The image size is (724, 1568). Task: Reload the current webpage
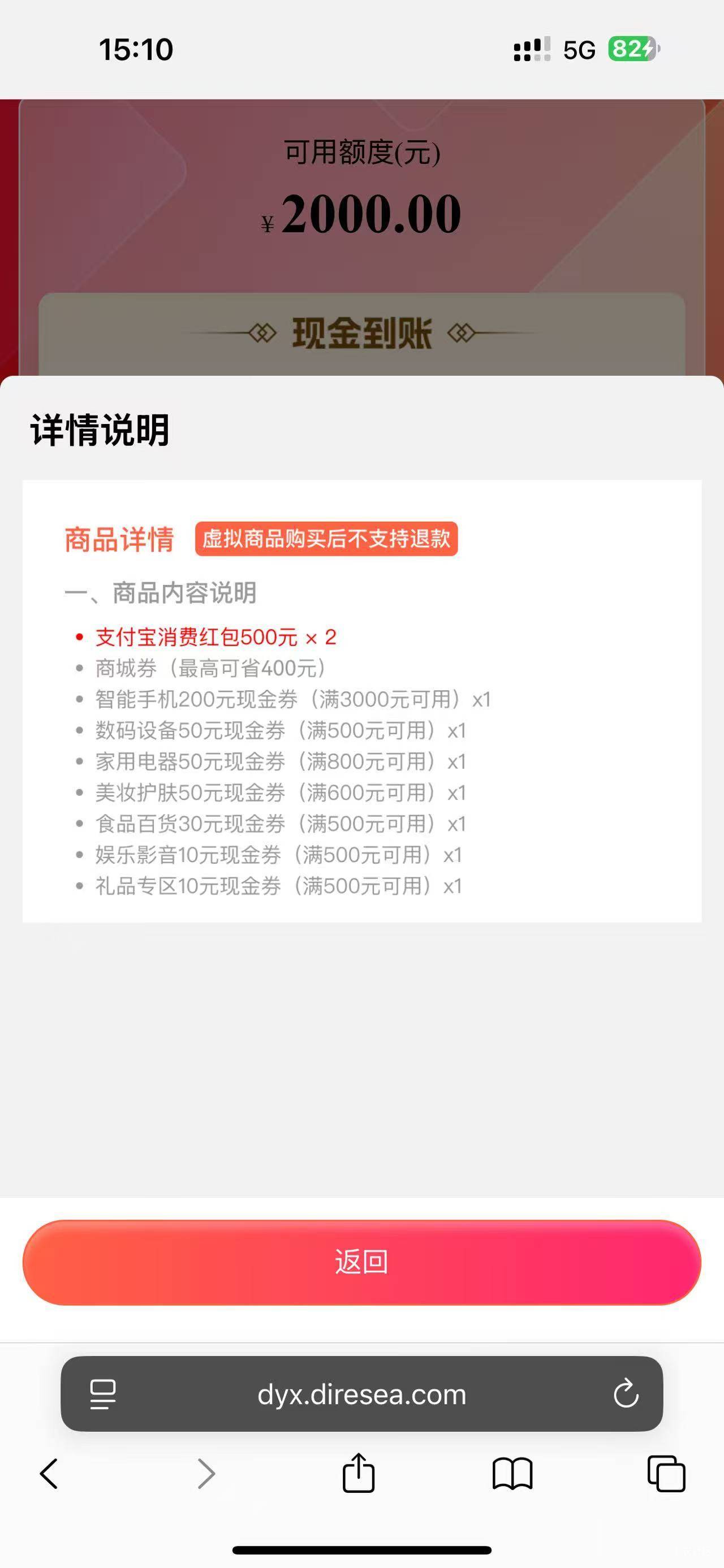point(626,1394)
